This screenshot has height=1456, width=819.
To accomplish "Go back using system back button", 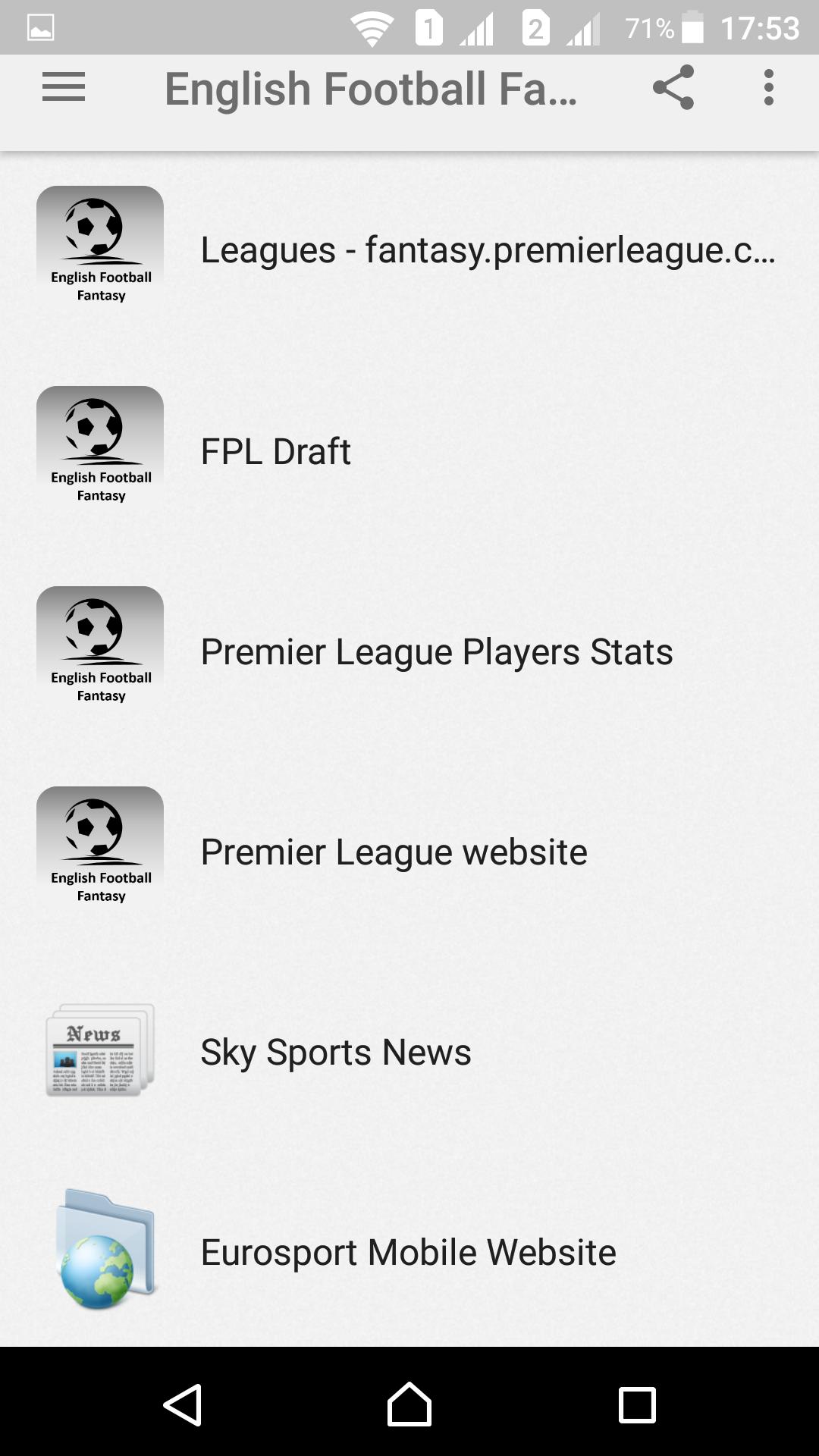I will [x=182, y=1404].
